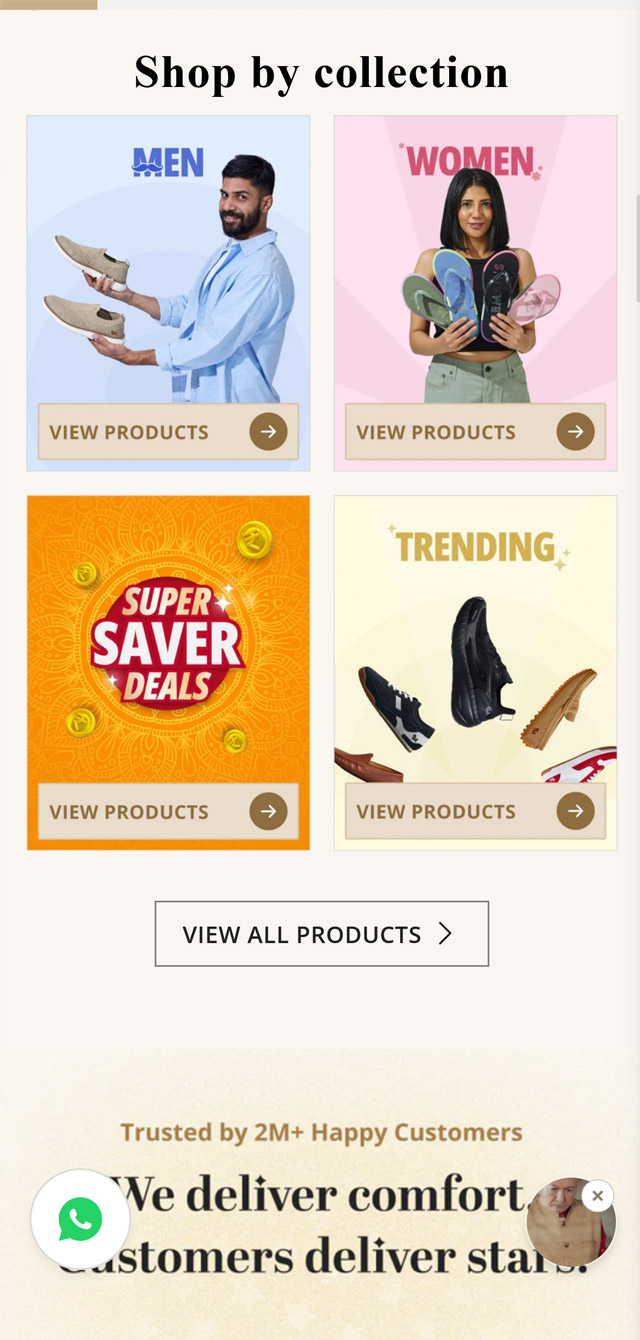Dismiss the floating video bubble
The height and width of the screenshot is (1340, 640).
[x=597, y=1196]
